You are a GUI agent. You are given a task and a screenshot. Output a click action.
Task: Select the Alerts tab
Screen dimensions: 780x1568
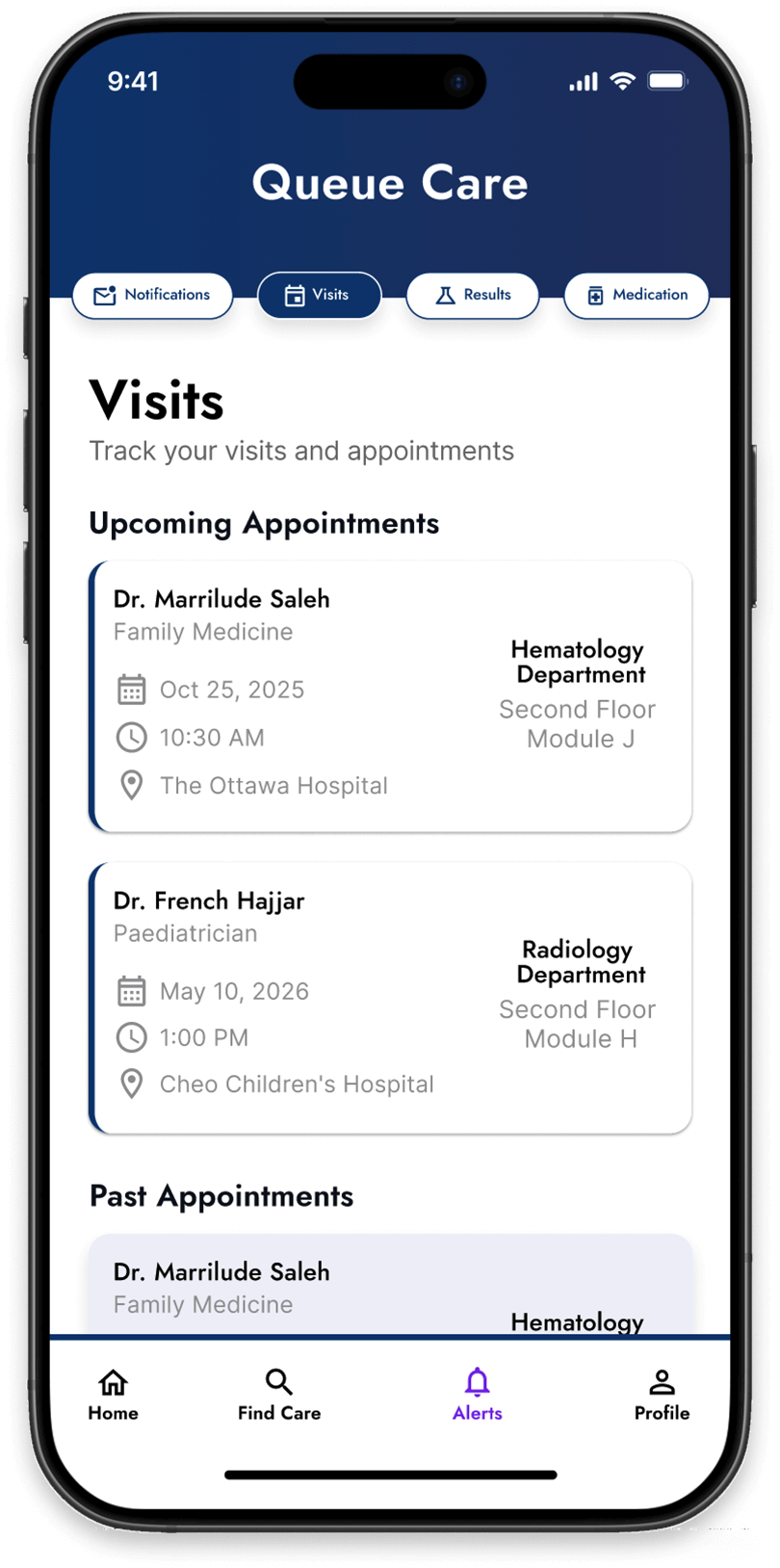478,1396
